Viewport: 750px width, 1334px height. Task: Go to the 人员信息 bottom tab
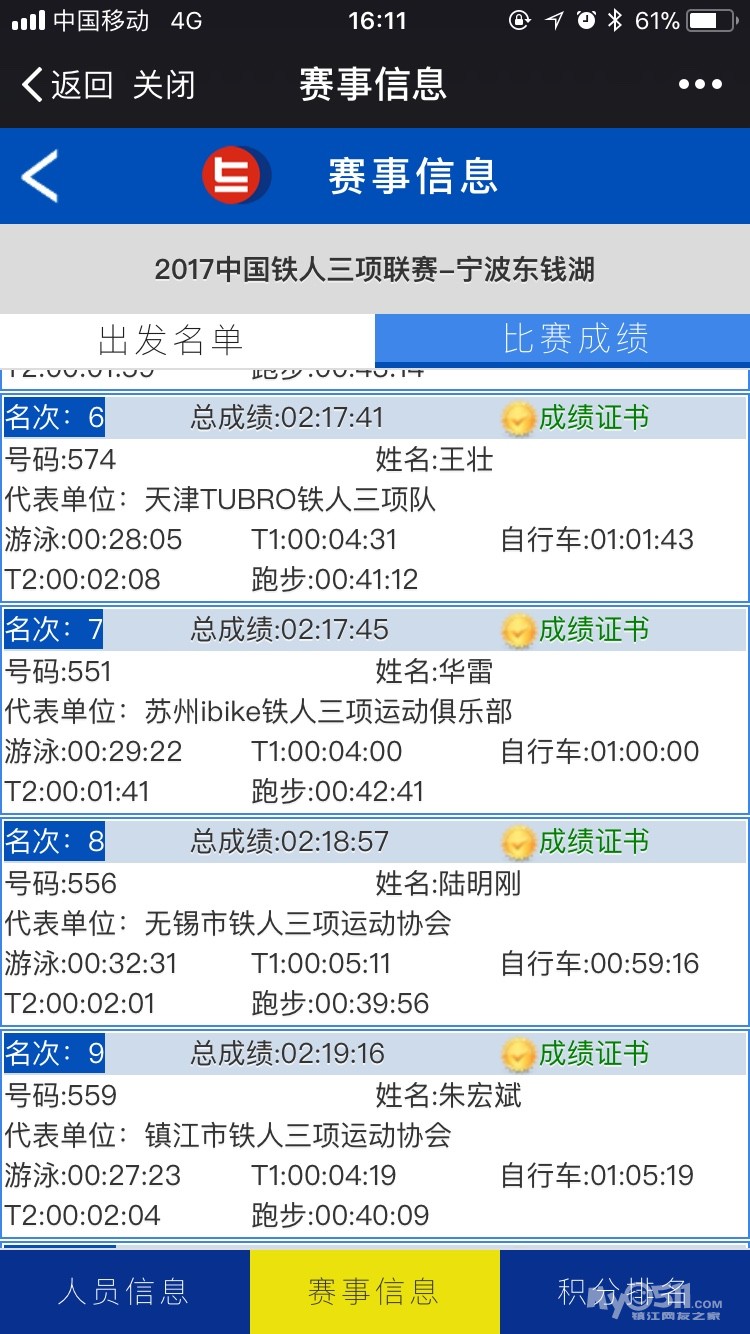(x=124, y=1292)
